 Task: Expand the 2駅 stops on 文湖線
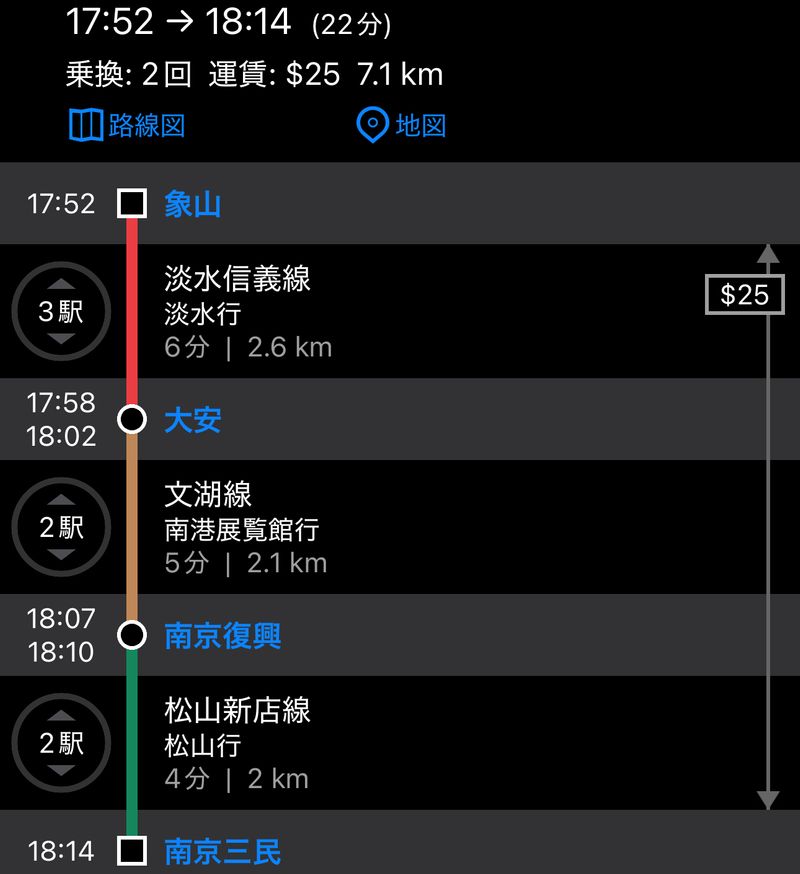coord(61,527)
